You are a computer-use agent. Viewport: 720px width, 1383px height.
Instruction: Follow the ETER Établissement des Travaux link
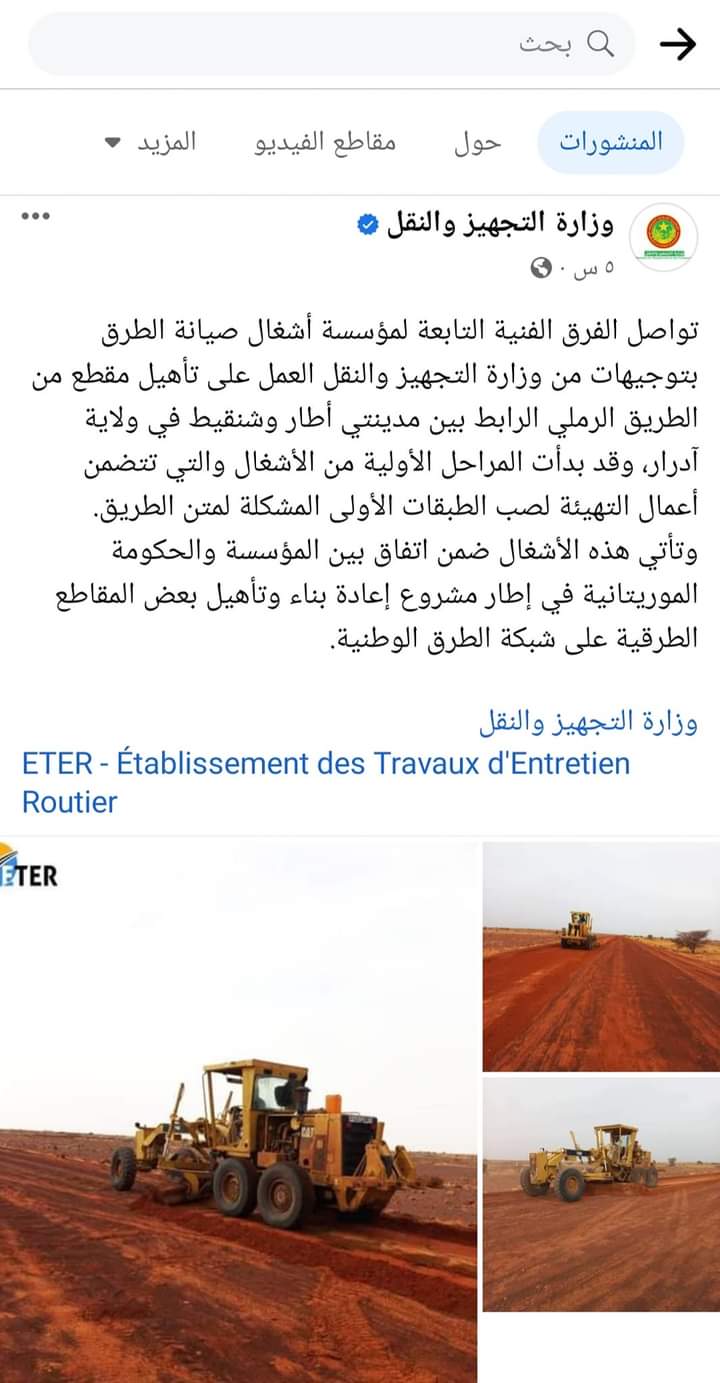click(x=326, y=782)
